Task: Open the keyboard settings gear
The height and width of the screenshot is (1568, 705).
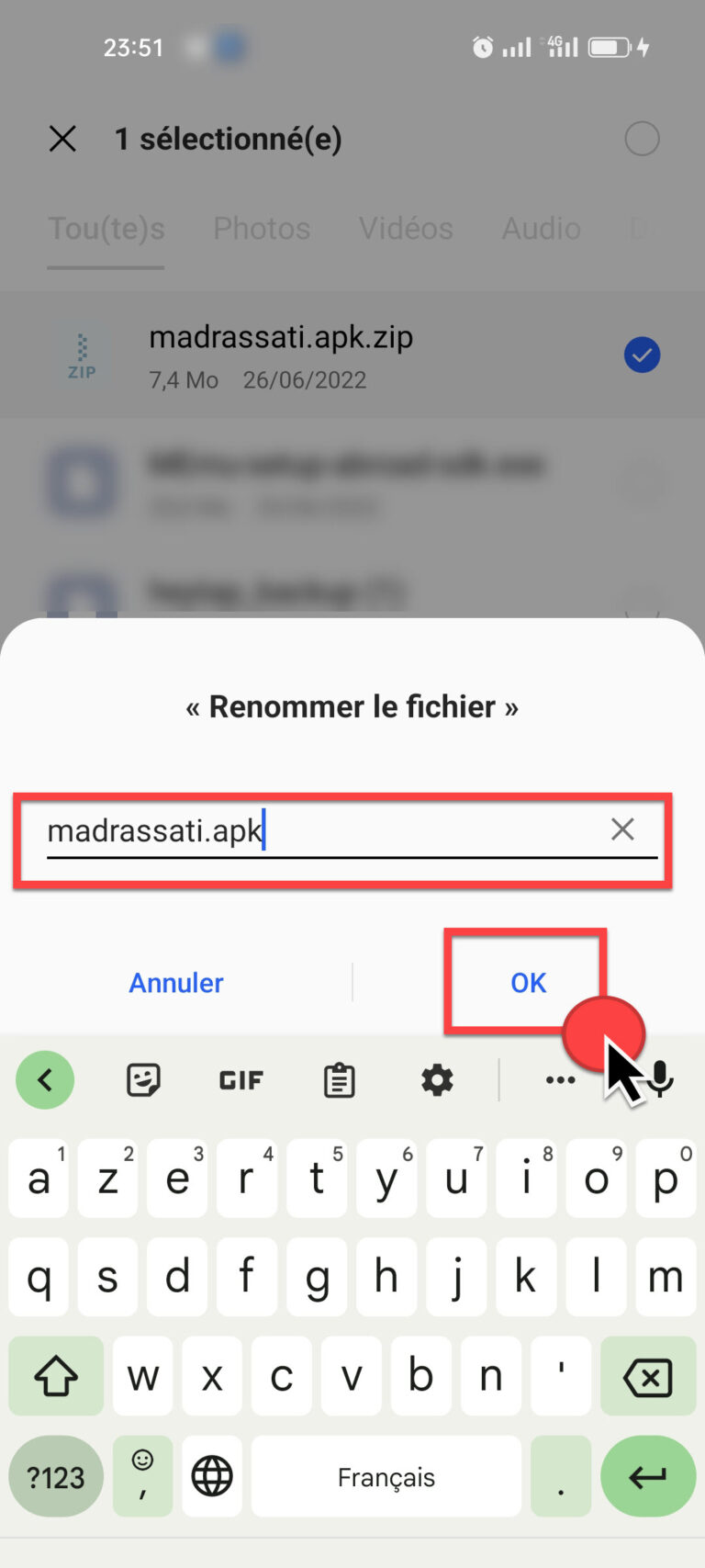Action: pos(437,1080)
